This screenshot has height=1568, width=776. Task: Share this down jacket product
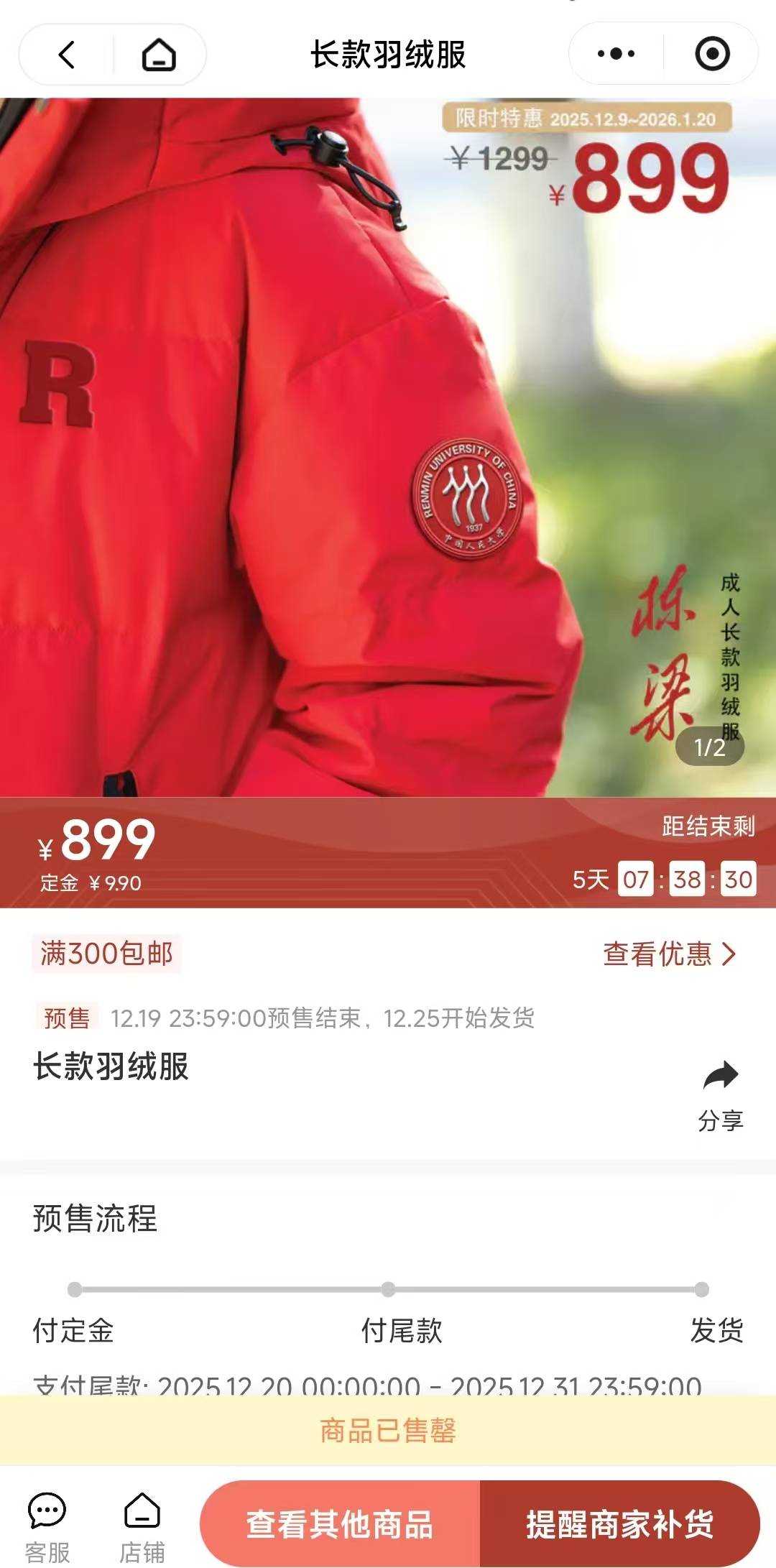tap(720, 1092)
